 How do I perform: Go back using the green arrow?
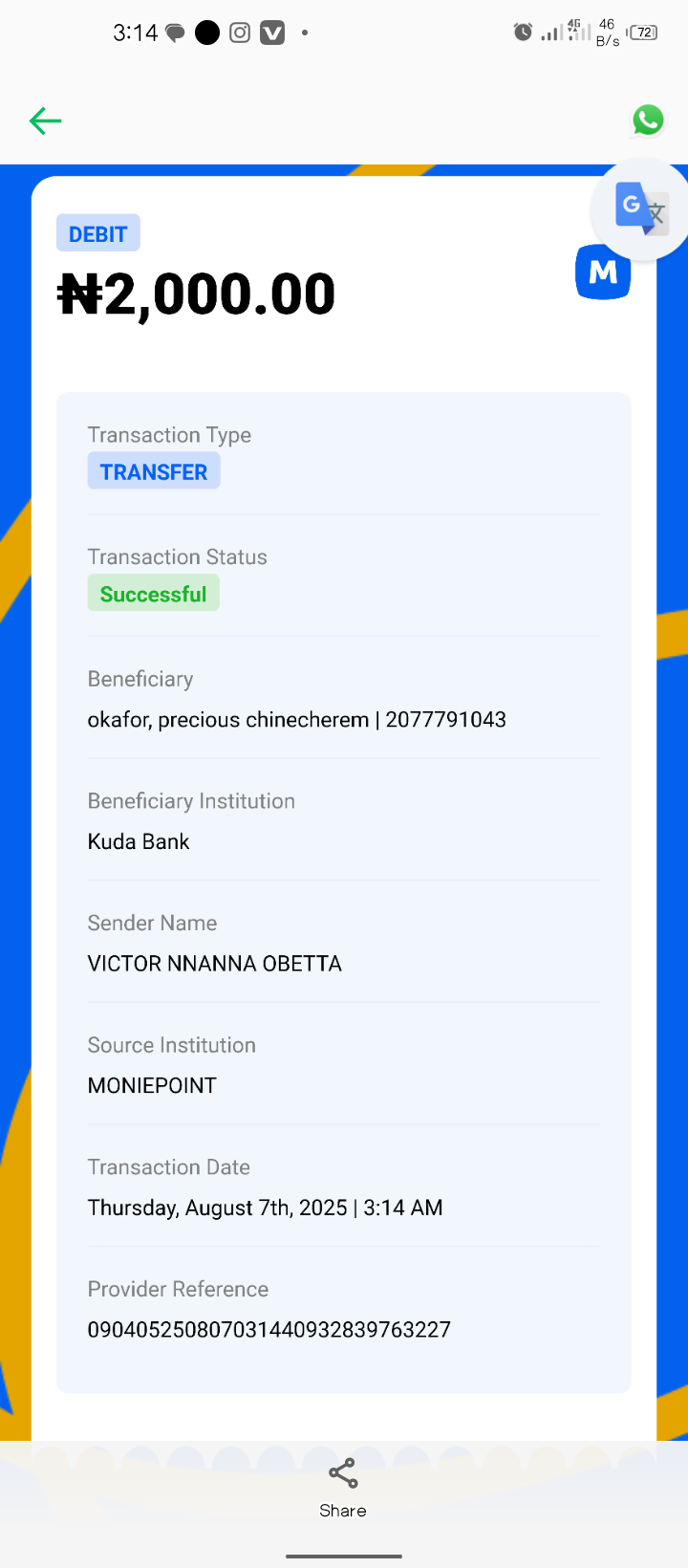45,120
